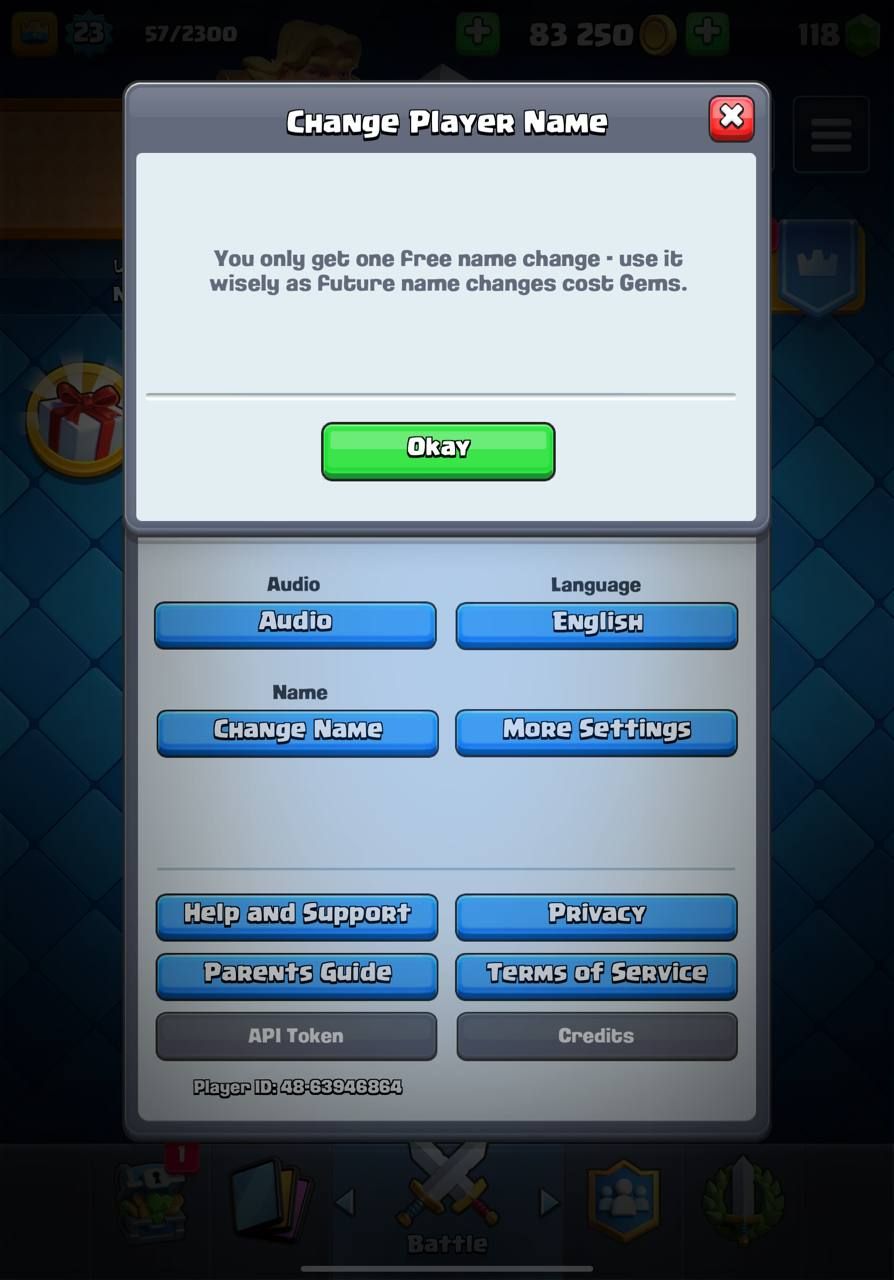Viewport: 894px width, 1280px height.
Task: View the Privacy policy
Action: pos(597,915)
